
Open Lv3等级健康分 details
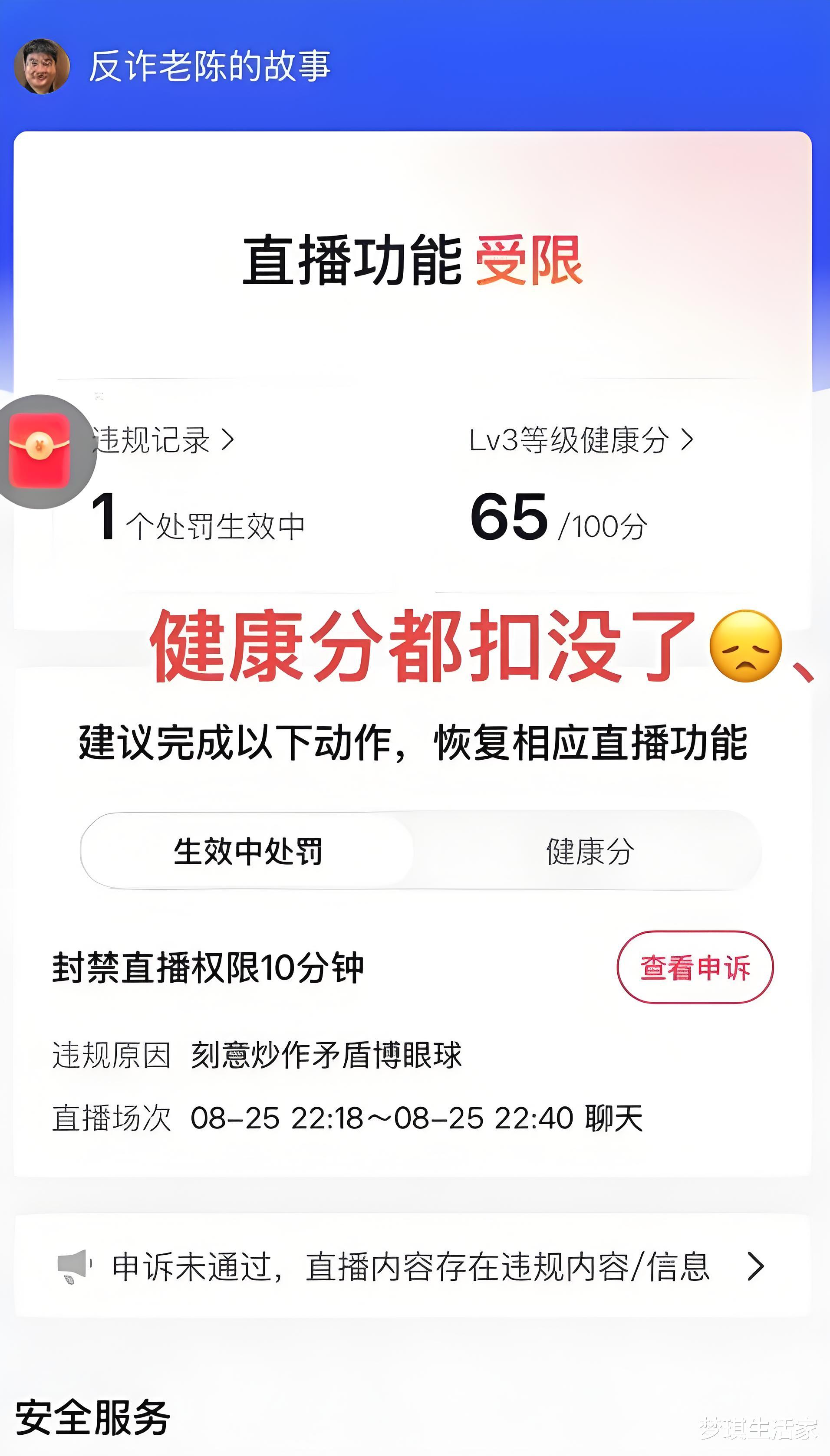pos(581,440)
